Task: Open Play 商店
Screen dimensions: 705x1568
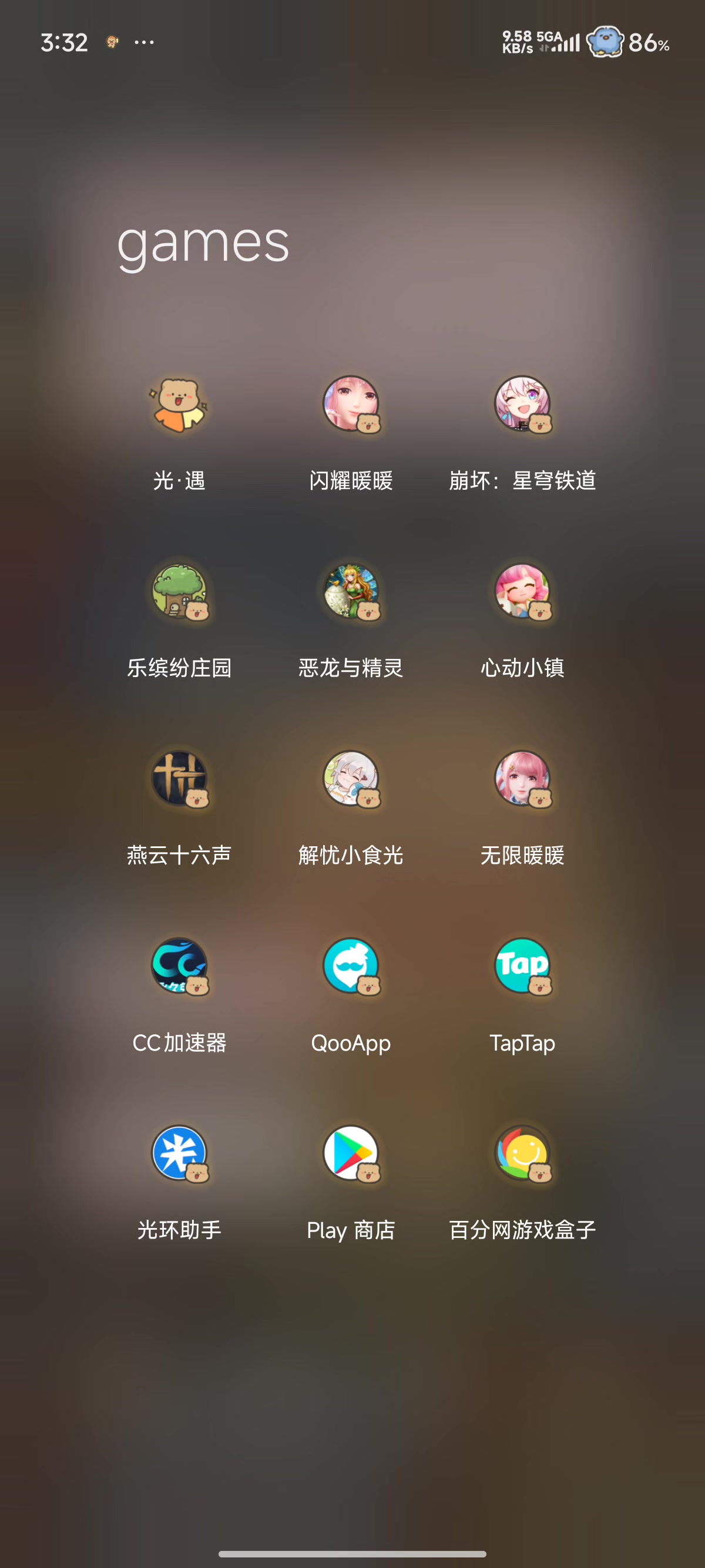Action: (x=351, y=1154)
